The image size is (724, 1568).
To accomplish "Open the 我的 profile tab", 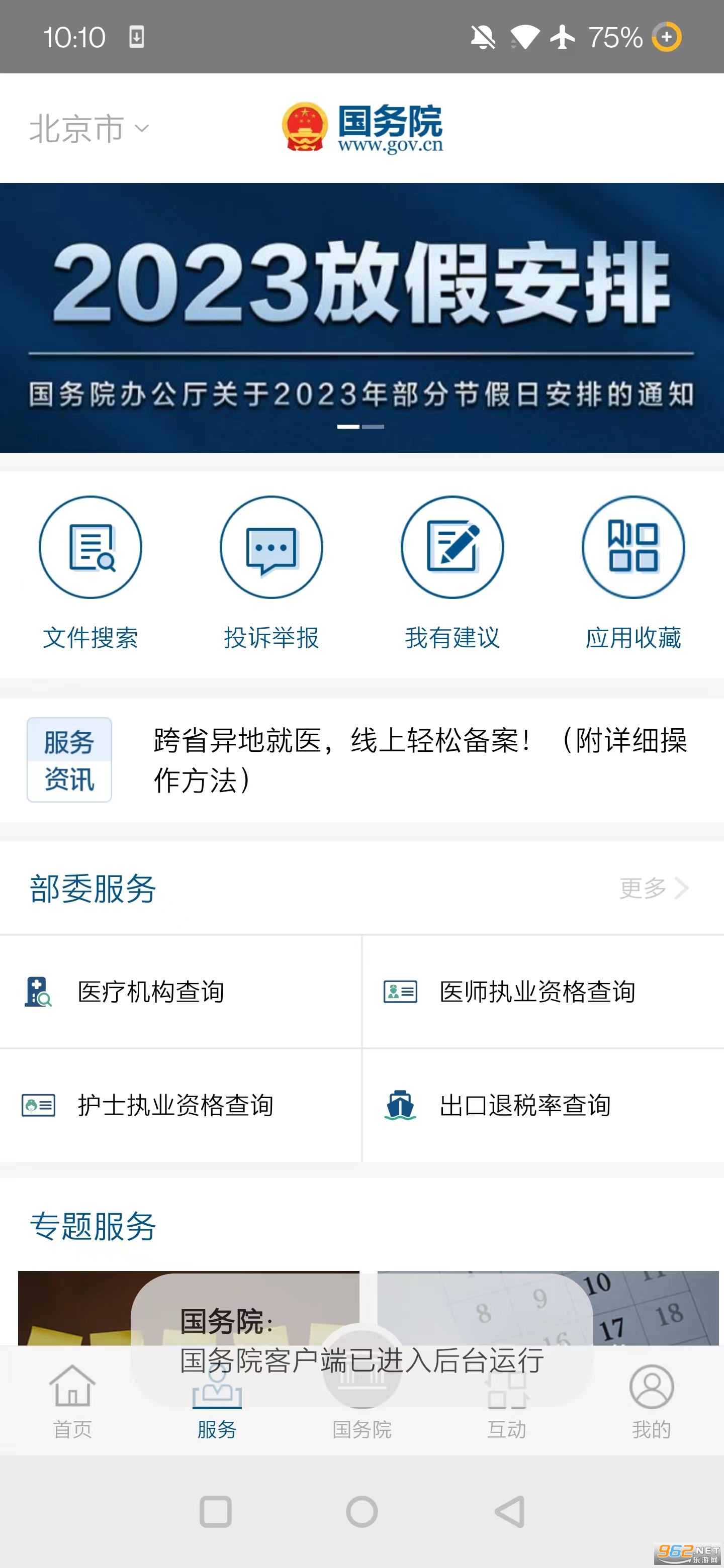I will coord(651,1401).
